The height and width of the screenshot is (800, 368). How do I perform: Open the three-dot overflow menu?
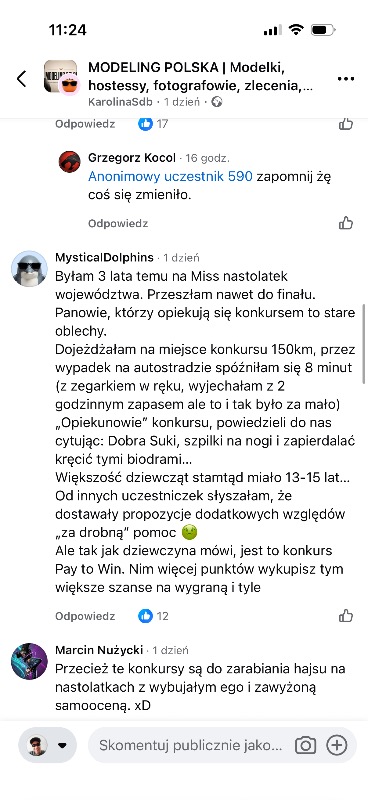[346, 79]
